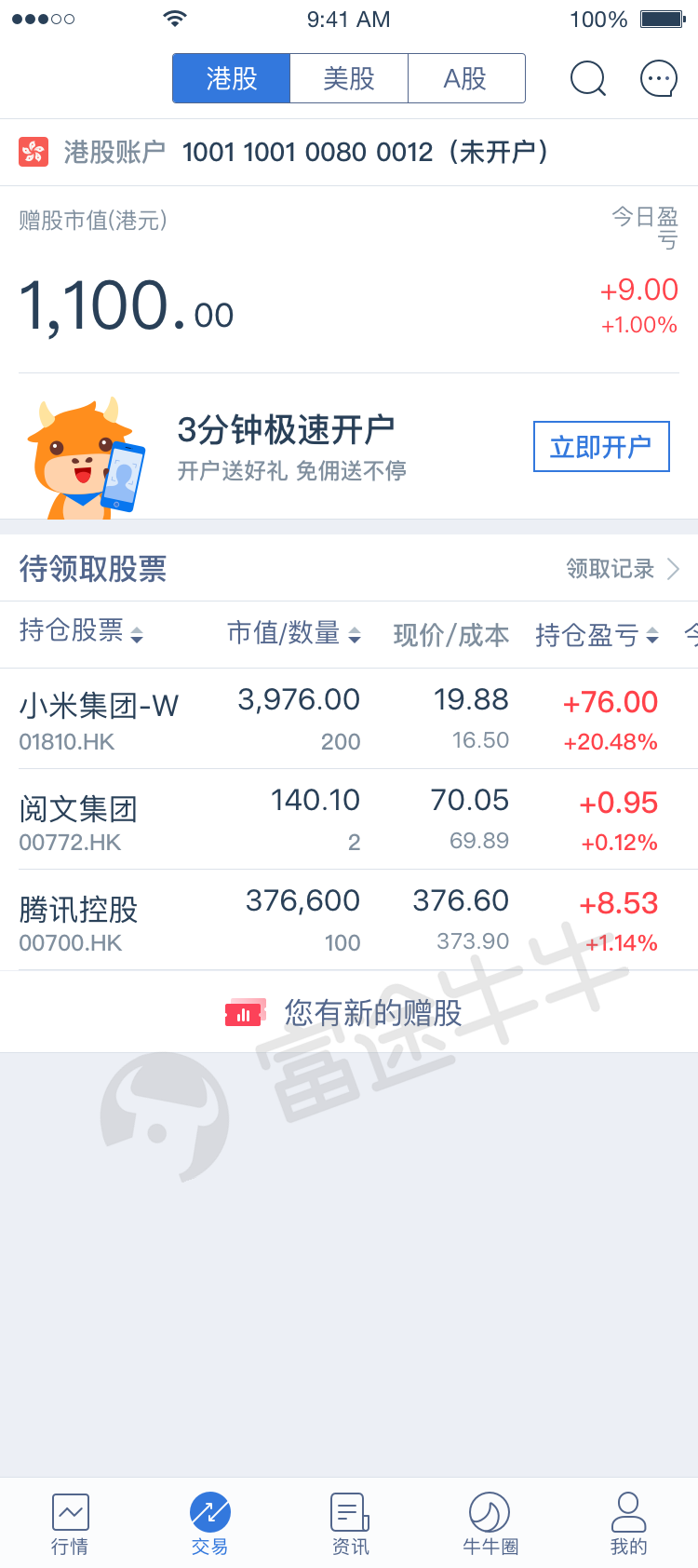698x1568 pixels.
Task: Switch to the A股 market tab
Action: pos(465,78)
